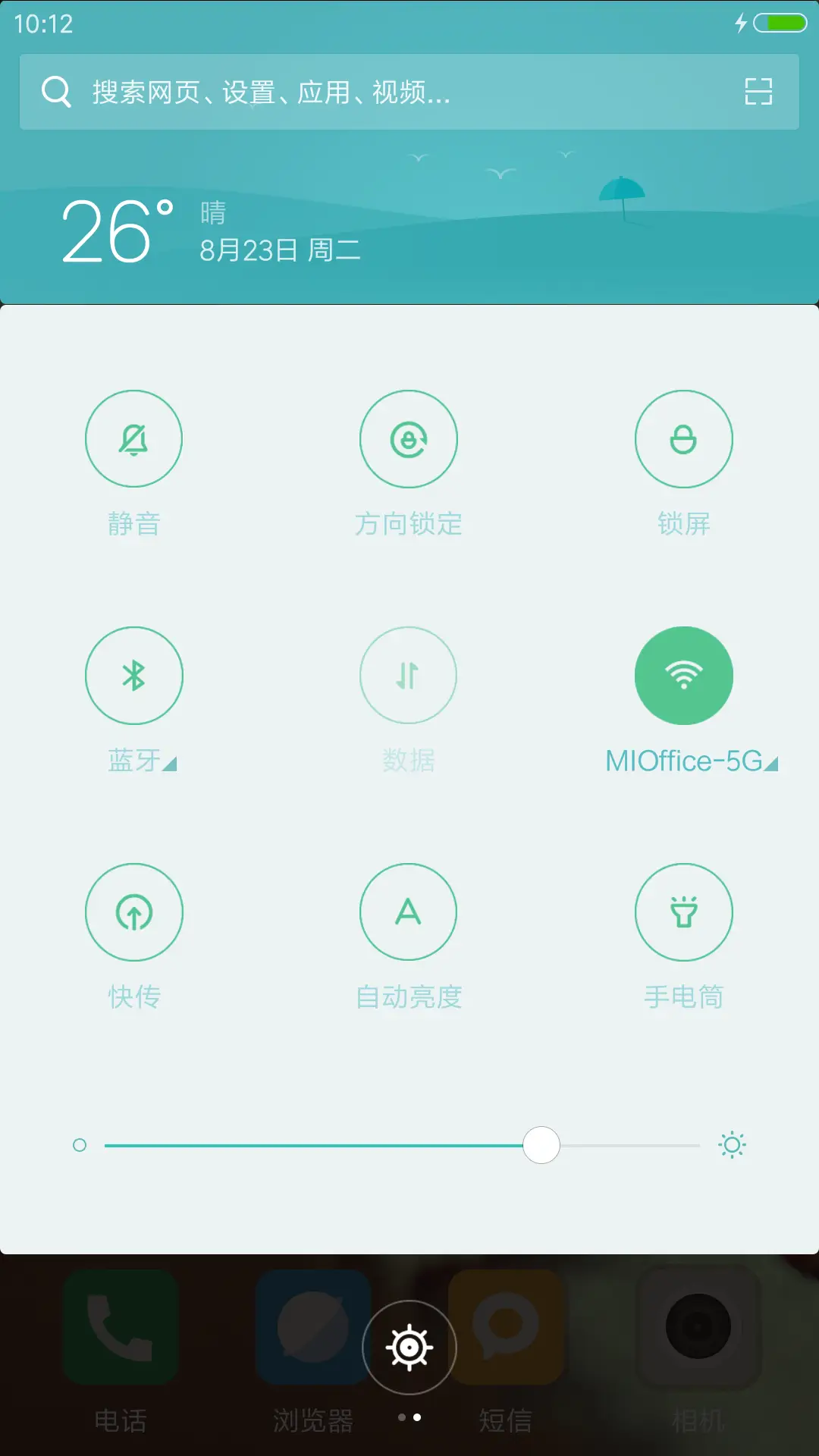
Task: Open Messages 短信 from the dock
Action: pyautogui.click(x=505, y=1341)
